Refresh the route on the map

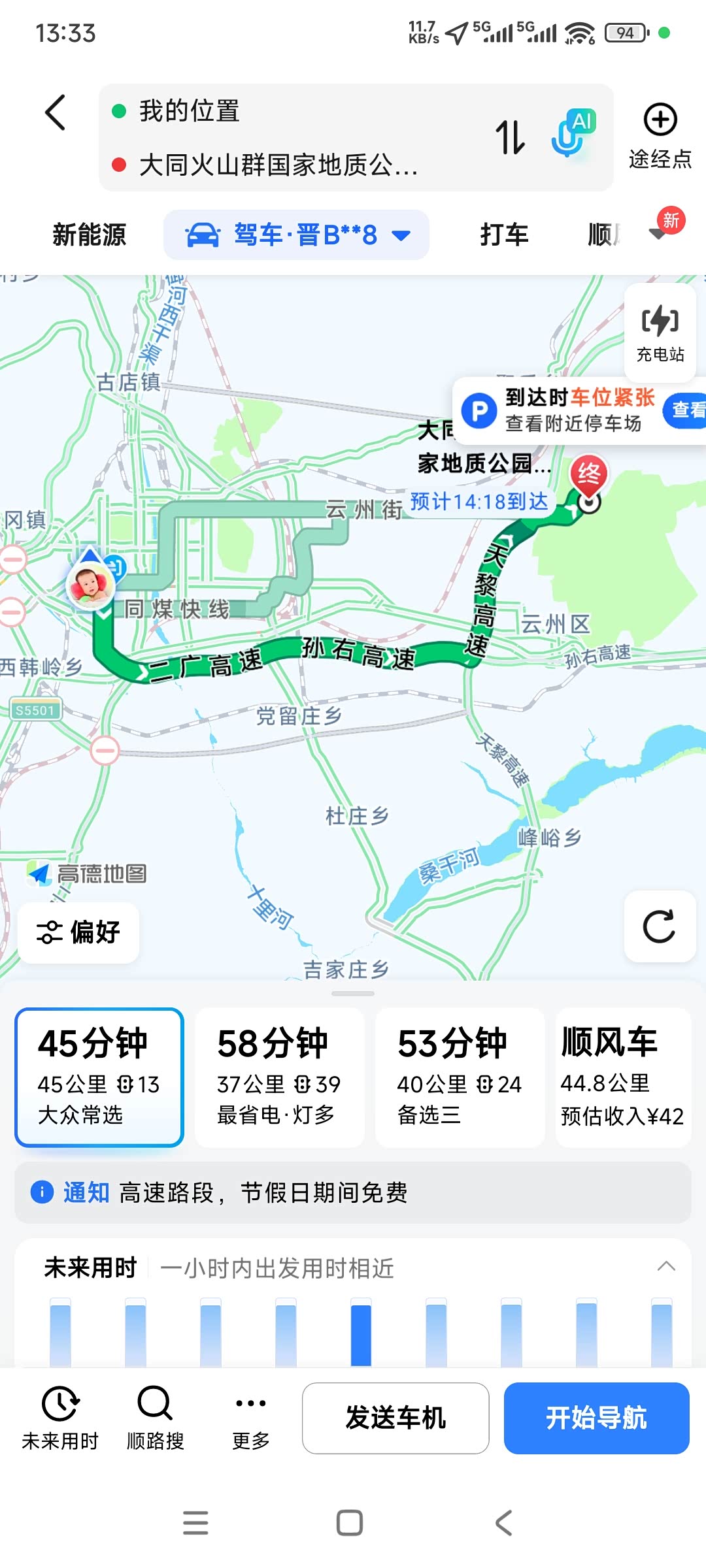coord(659,926)
